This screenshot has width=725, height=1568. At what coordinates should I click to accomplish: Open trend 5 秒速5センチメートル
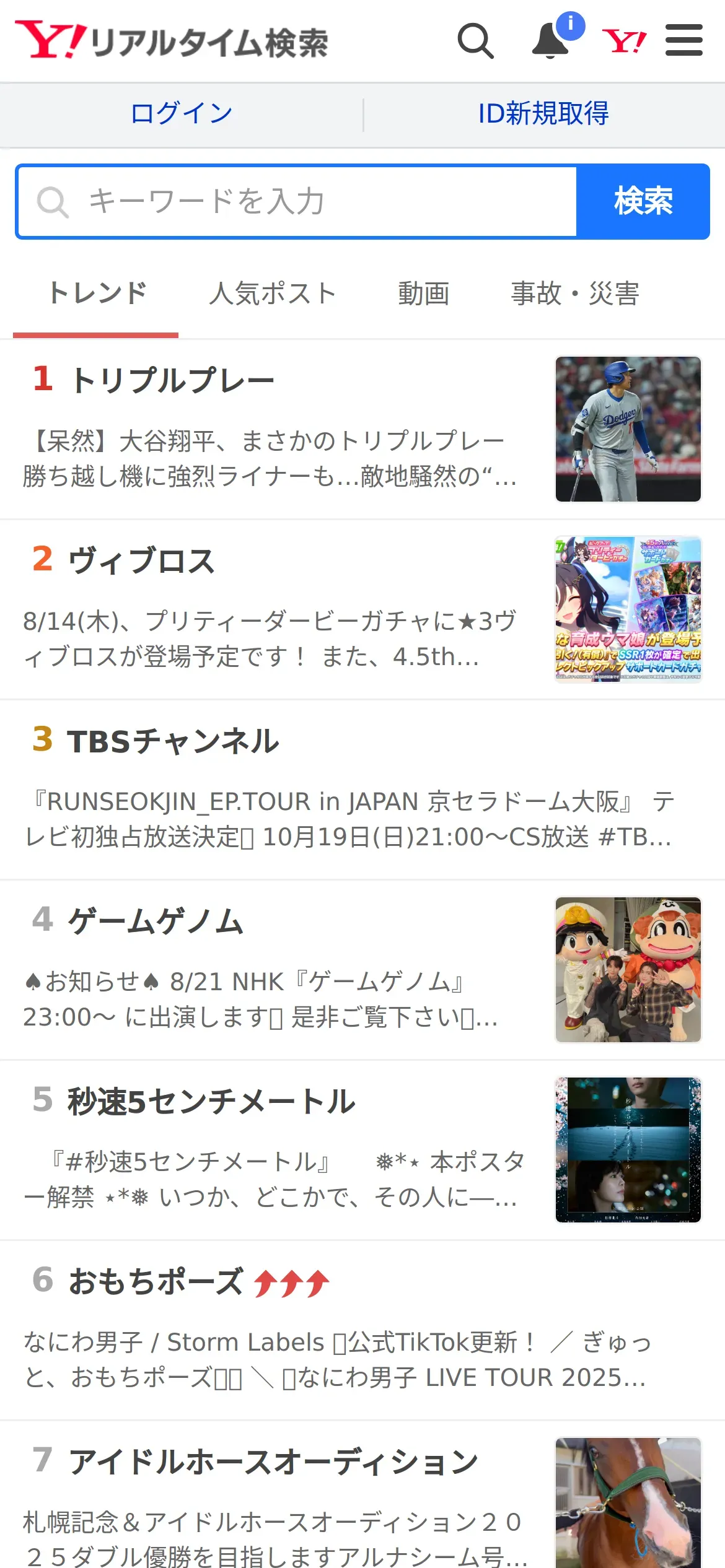(211, 1102)
